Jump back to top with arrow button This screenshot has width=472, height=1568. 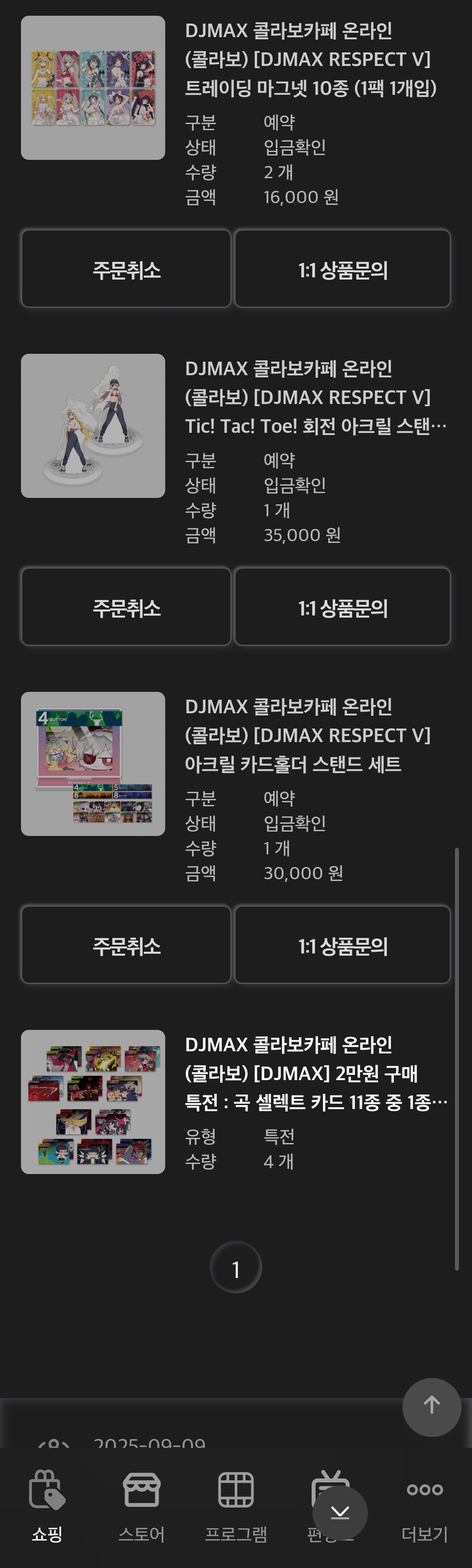point(431,1407)
